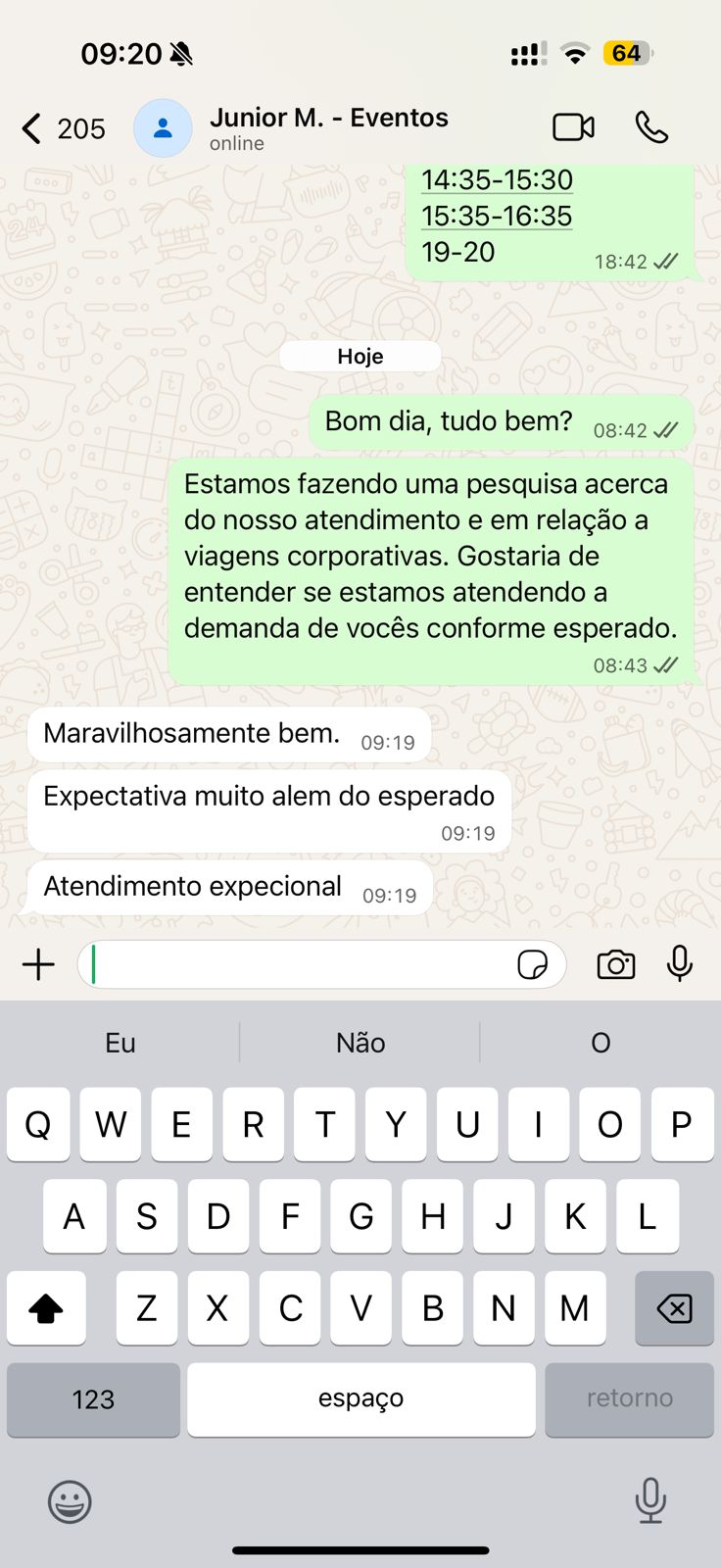This screenshot has height=1568, width=721.
Task: Start a voice call with Junior M.
Action: (651, 127)
